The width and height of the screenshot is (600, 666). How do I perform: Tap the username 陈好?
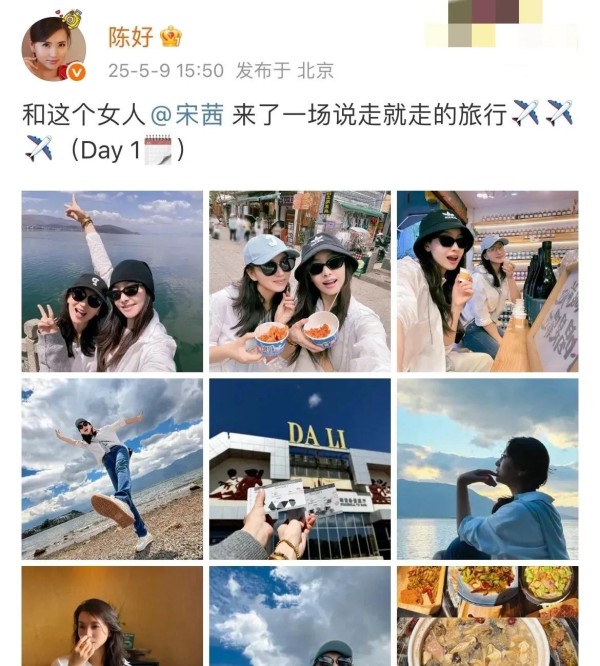pos(131,38)
